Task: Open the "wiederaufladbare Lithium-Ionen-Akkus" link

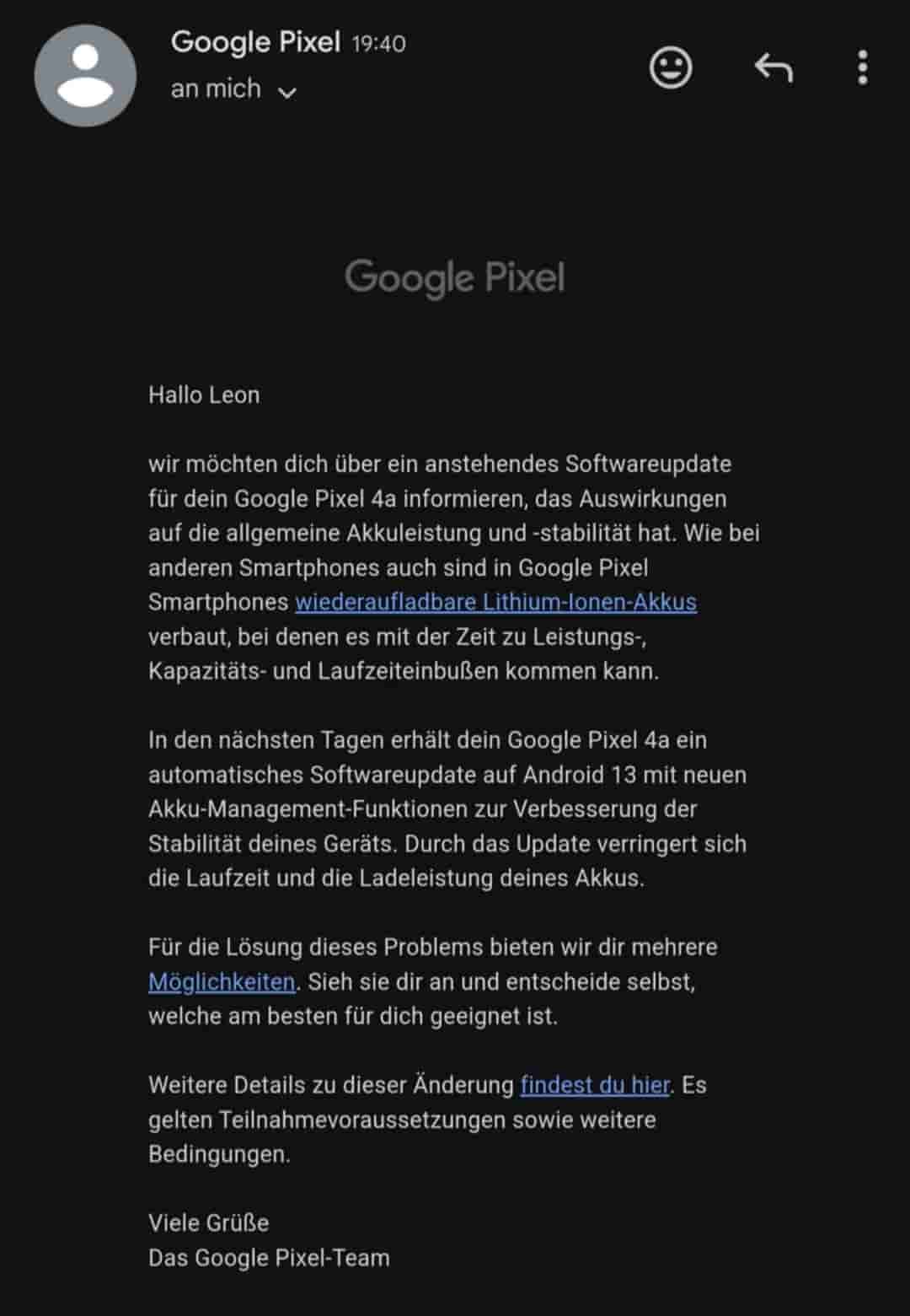Action: pos(495,602)
